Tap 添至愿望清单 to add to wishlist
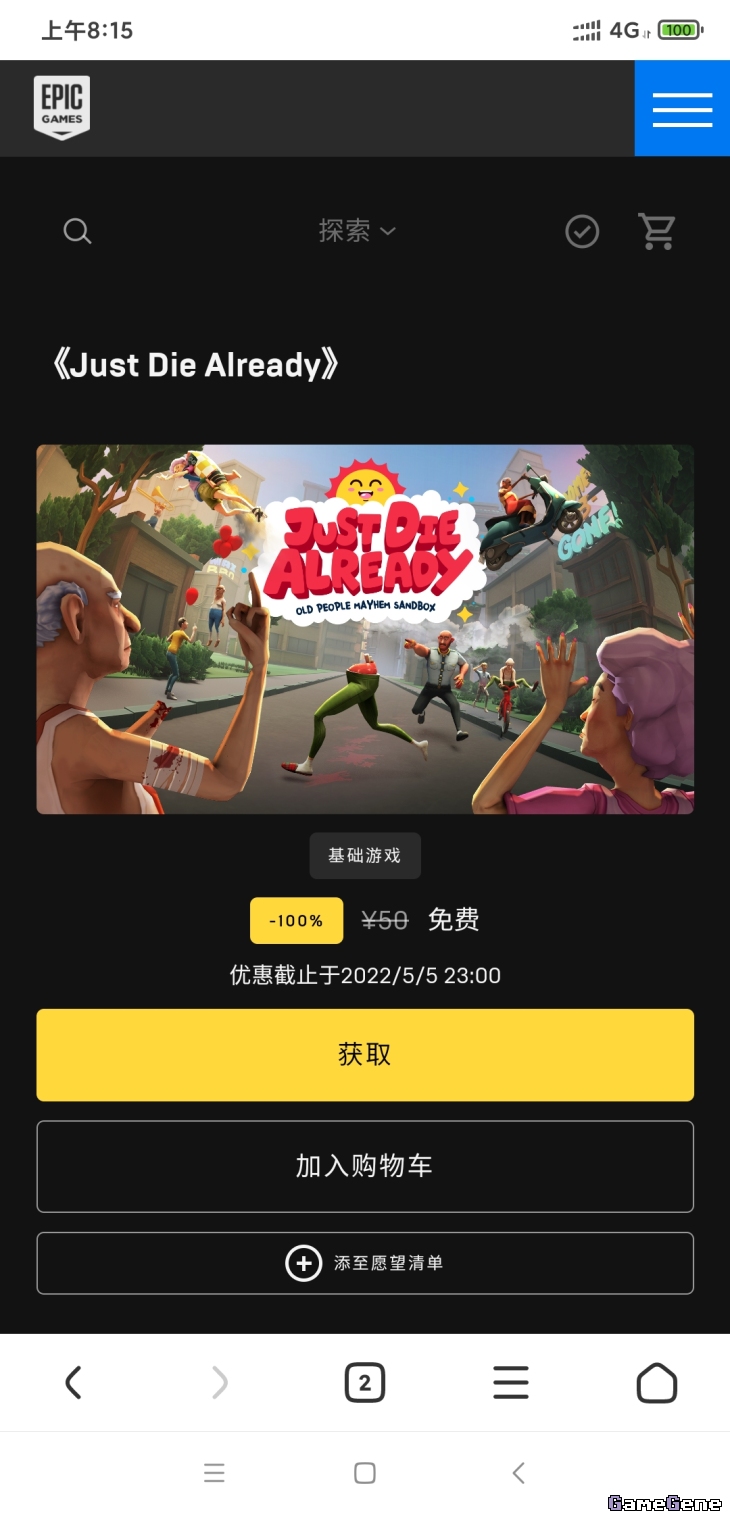Viewport: 730px width, 1519px height. (365, 1263)
